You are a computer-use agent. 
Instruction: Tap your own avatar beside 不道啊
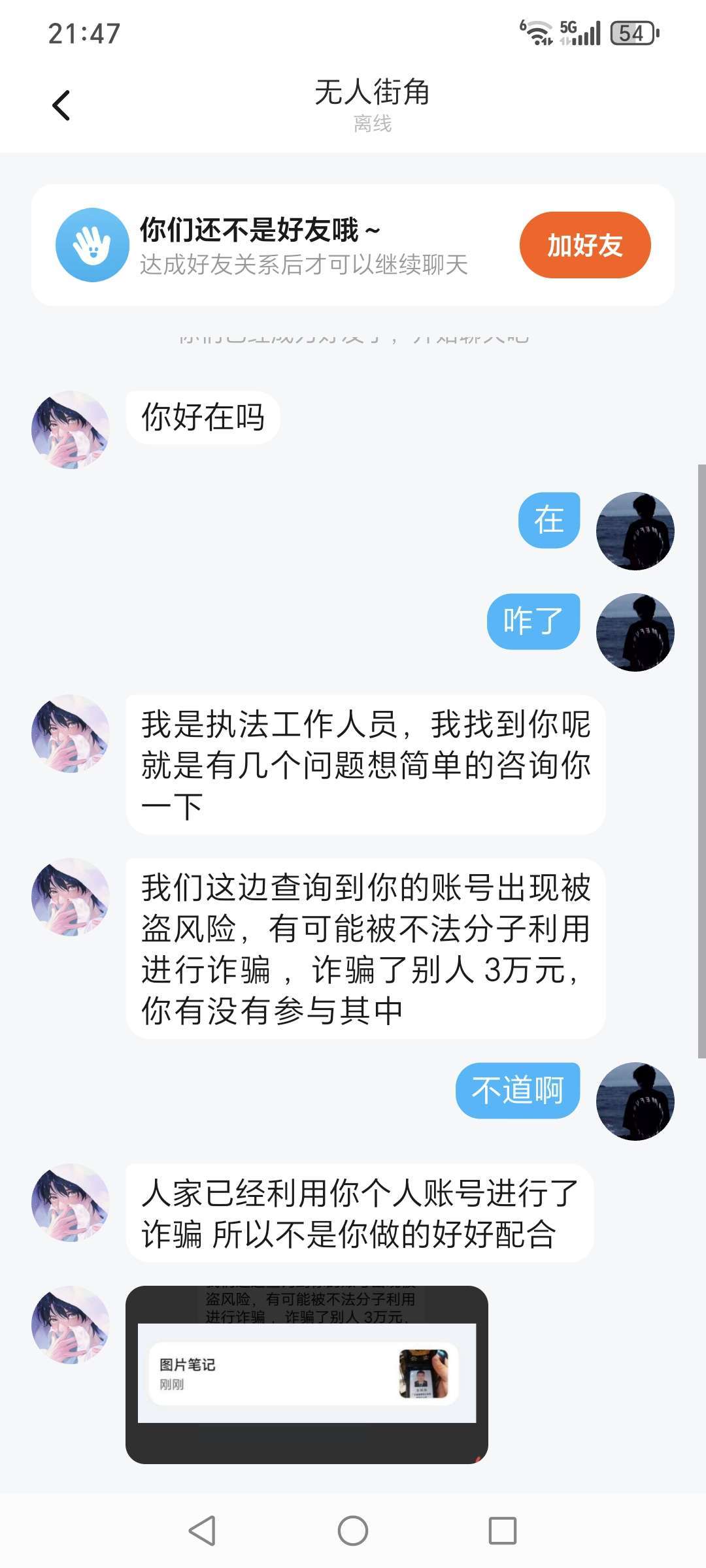[635, 1101]
